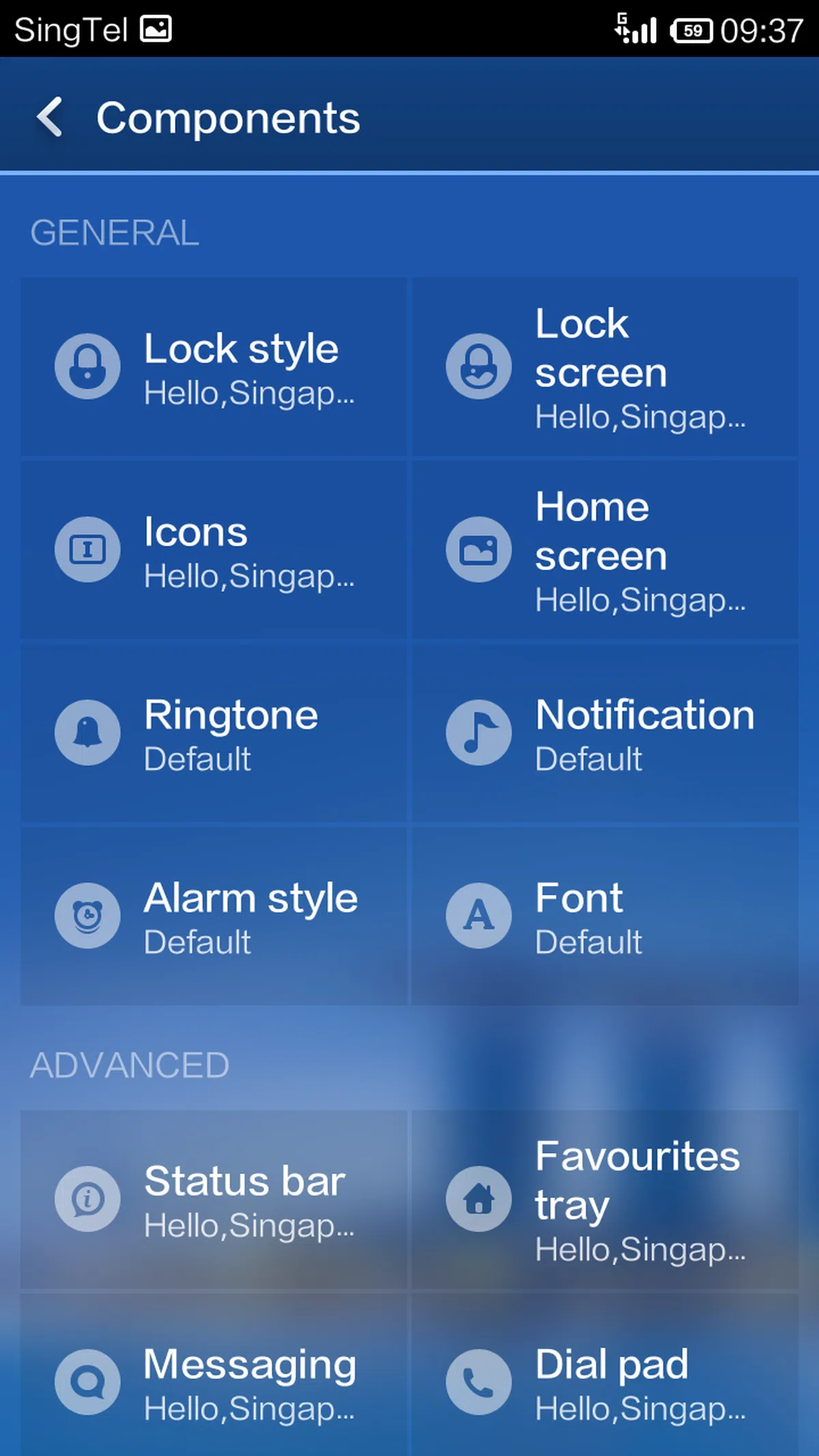Open Alarm style option

tap(214, 915)
